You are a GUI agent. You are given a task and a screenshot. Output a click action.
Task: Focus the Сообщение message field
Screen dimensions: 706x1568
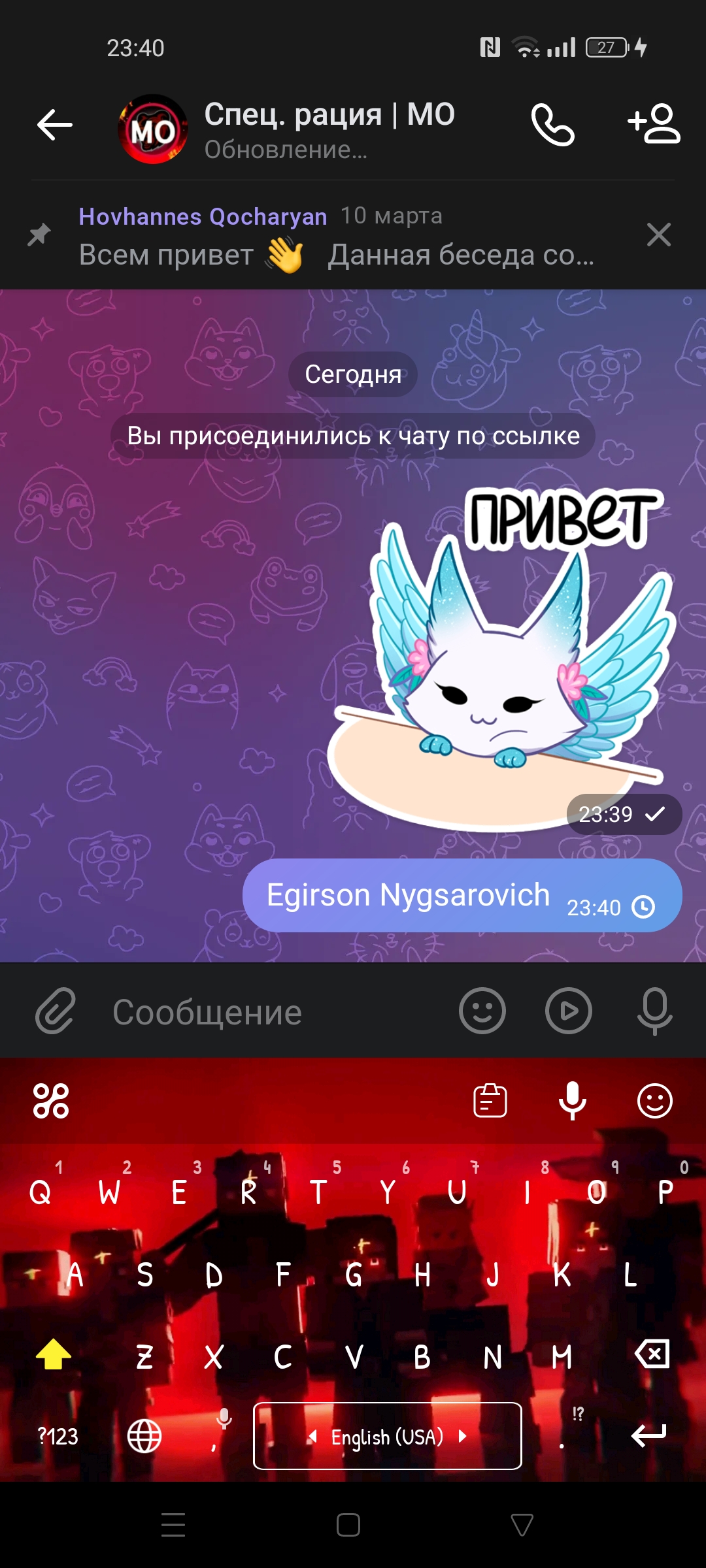click(275, 1012)
